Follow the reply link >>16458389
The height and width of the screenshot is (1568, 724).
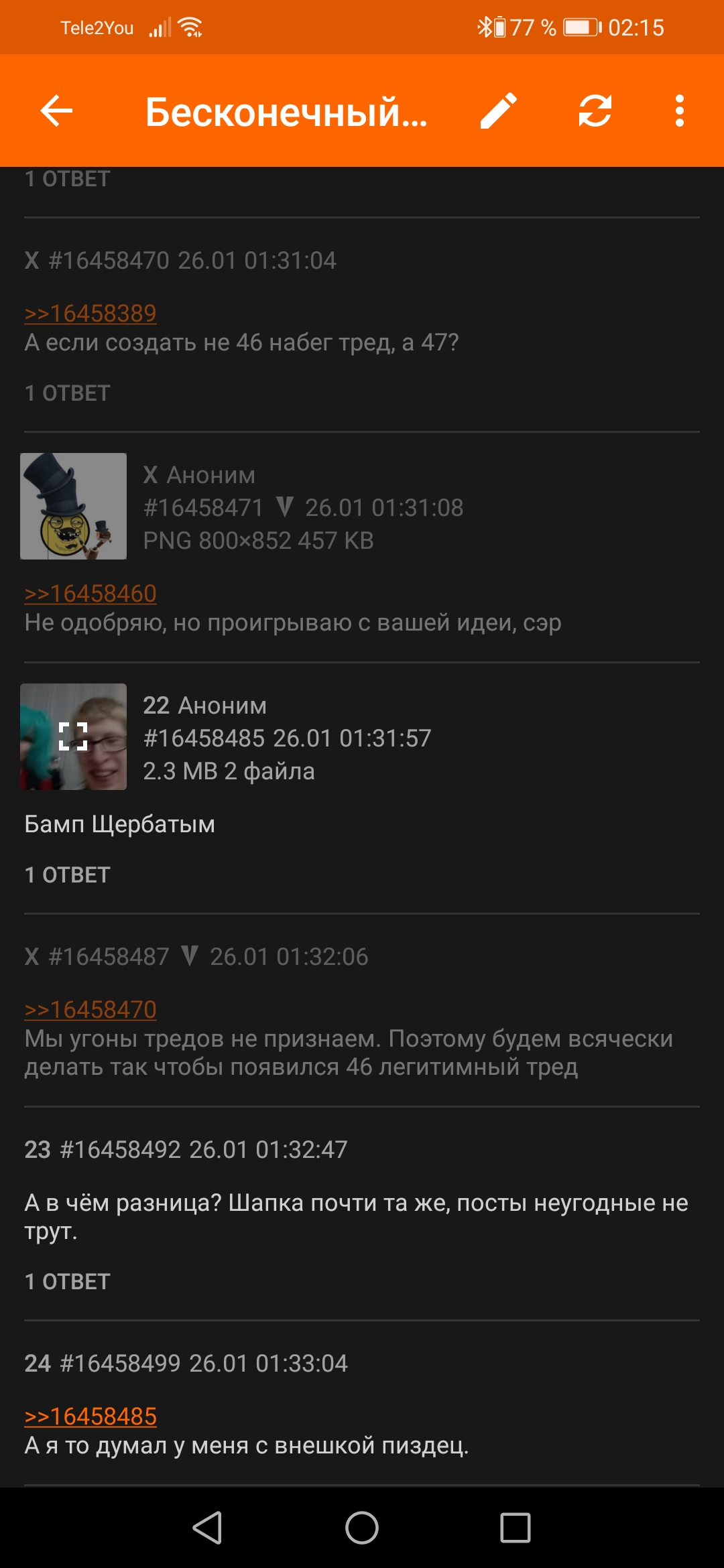[90, 313]
